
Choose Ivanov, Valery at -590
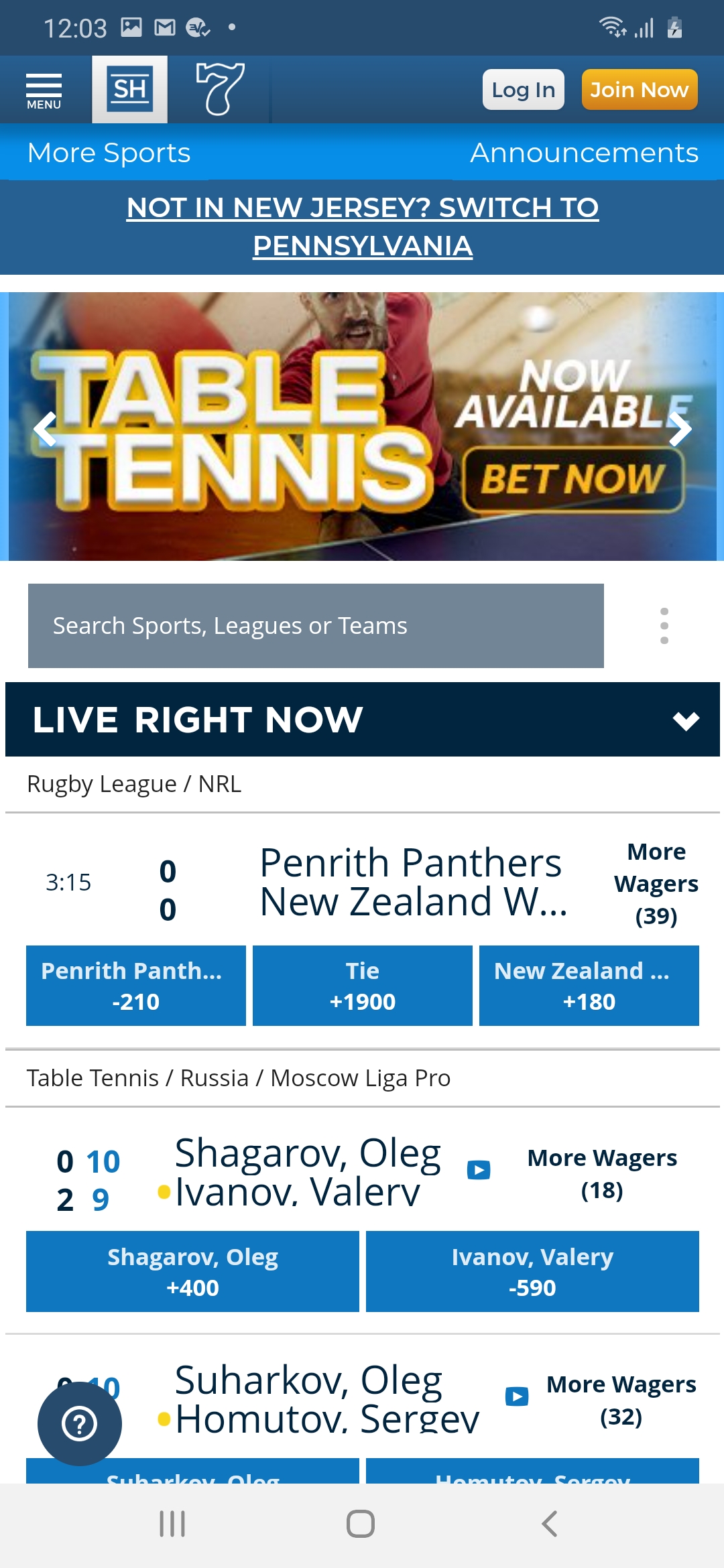[532, 1271]
